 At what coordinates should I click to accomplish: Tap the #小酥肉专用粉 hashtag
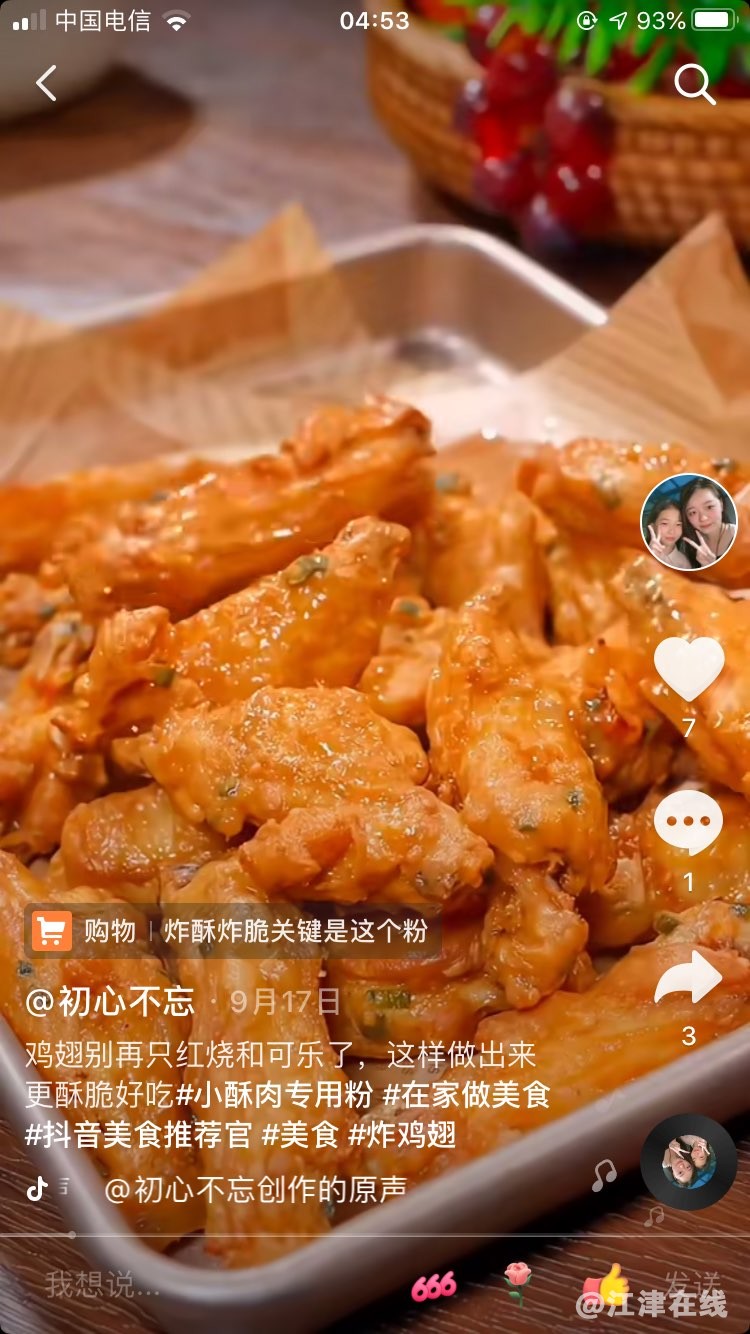274,1095
